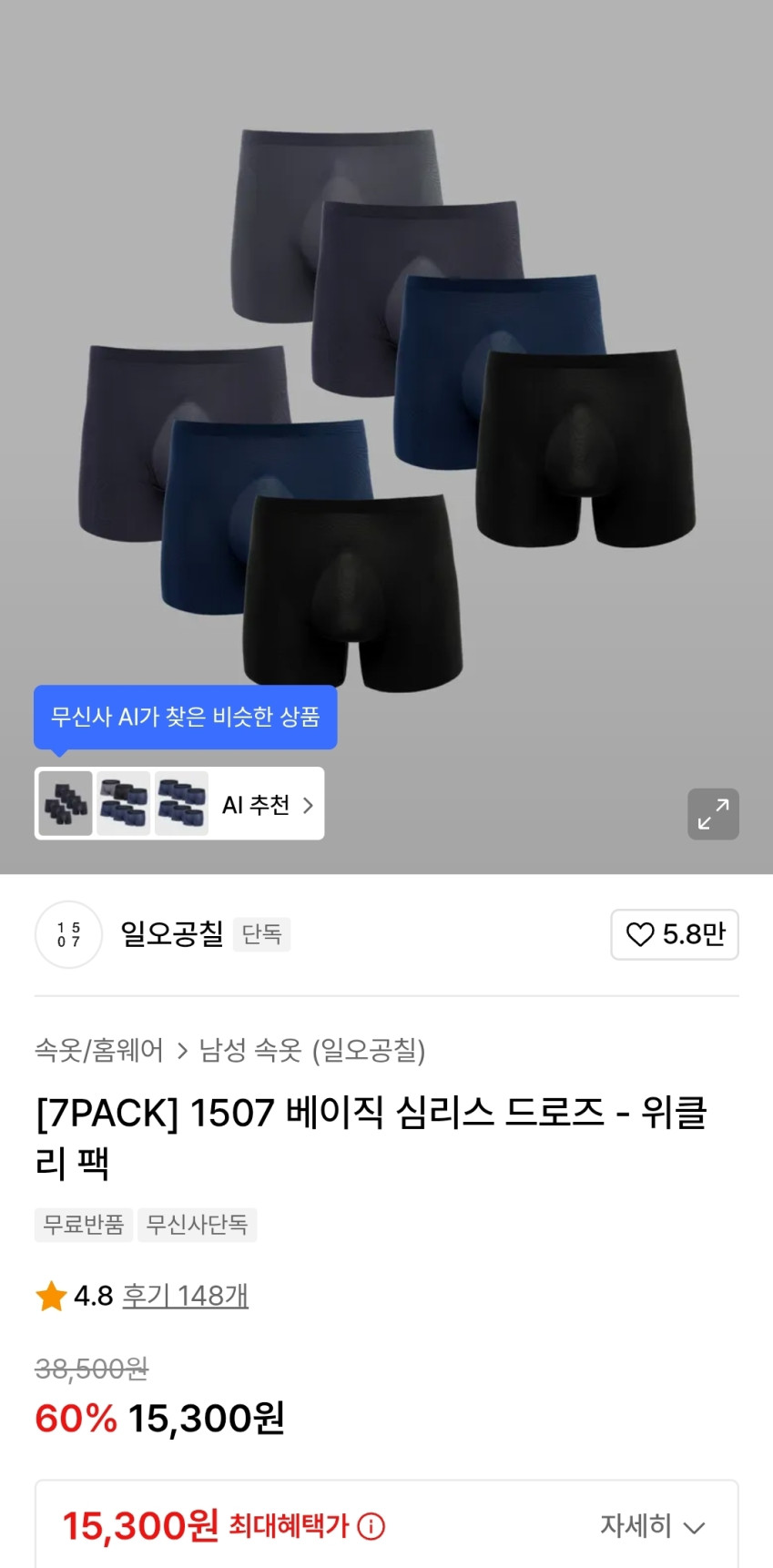Open the 일오공칠 brand page

pyautogui.click(x=171, y=933)
